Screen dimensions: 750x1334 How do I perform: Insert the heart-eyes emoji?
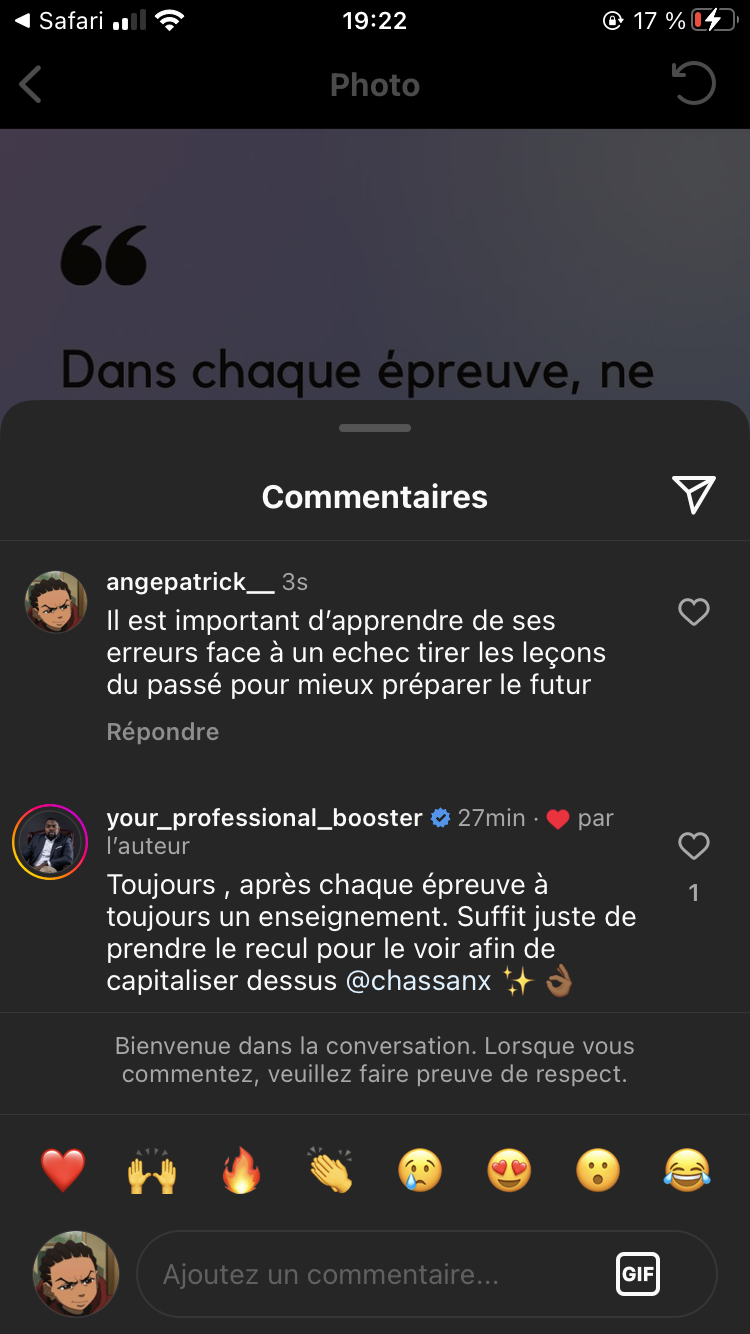tap(509, 1170)
